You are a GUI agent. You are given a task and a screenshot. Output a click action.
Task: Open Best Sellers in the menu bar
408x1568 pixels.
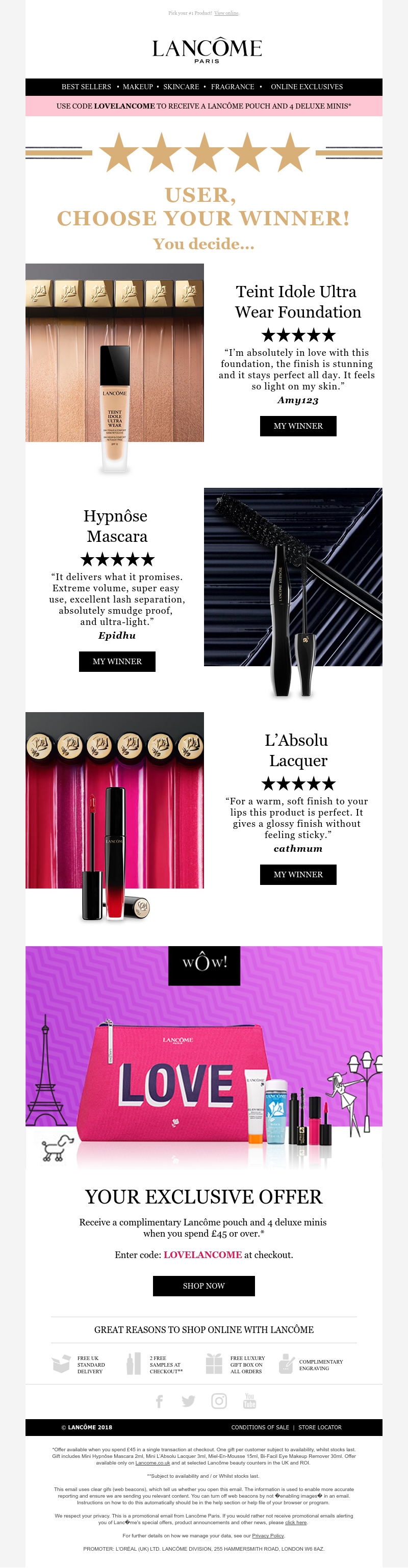click(x=86, y=87)
